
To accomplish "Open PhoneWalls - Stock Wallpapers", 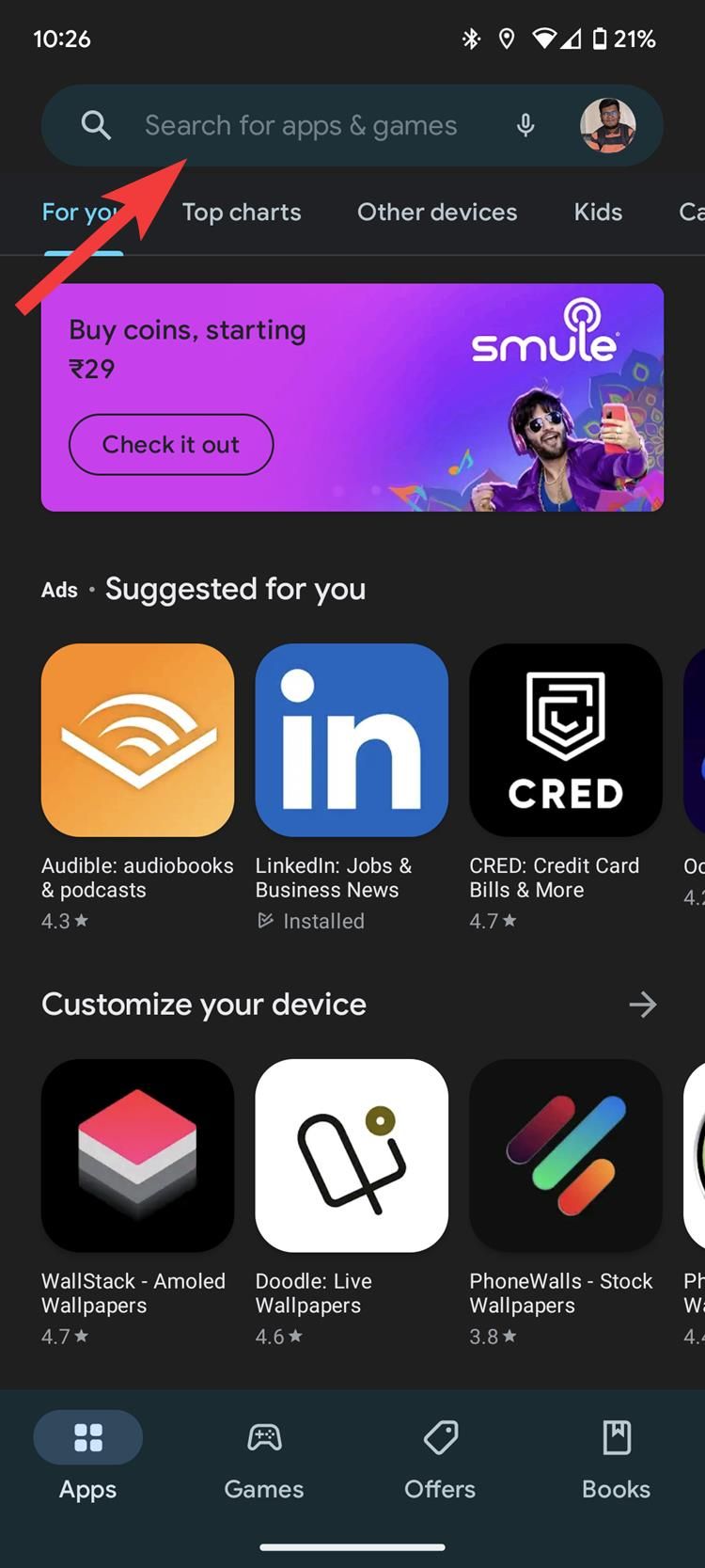I will [566, 1155].
